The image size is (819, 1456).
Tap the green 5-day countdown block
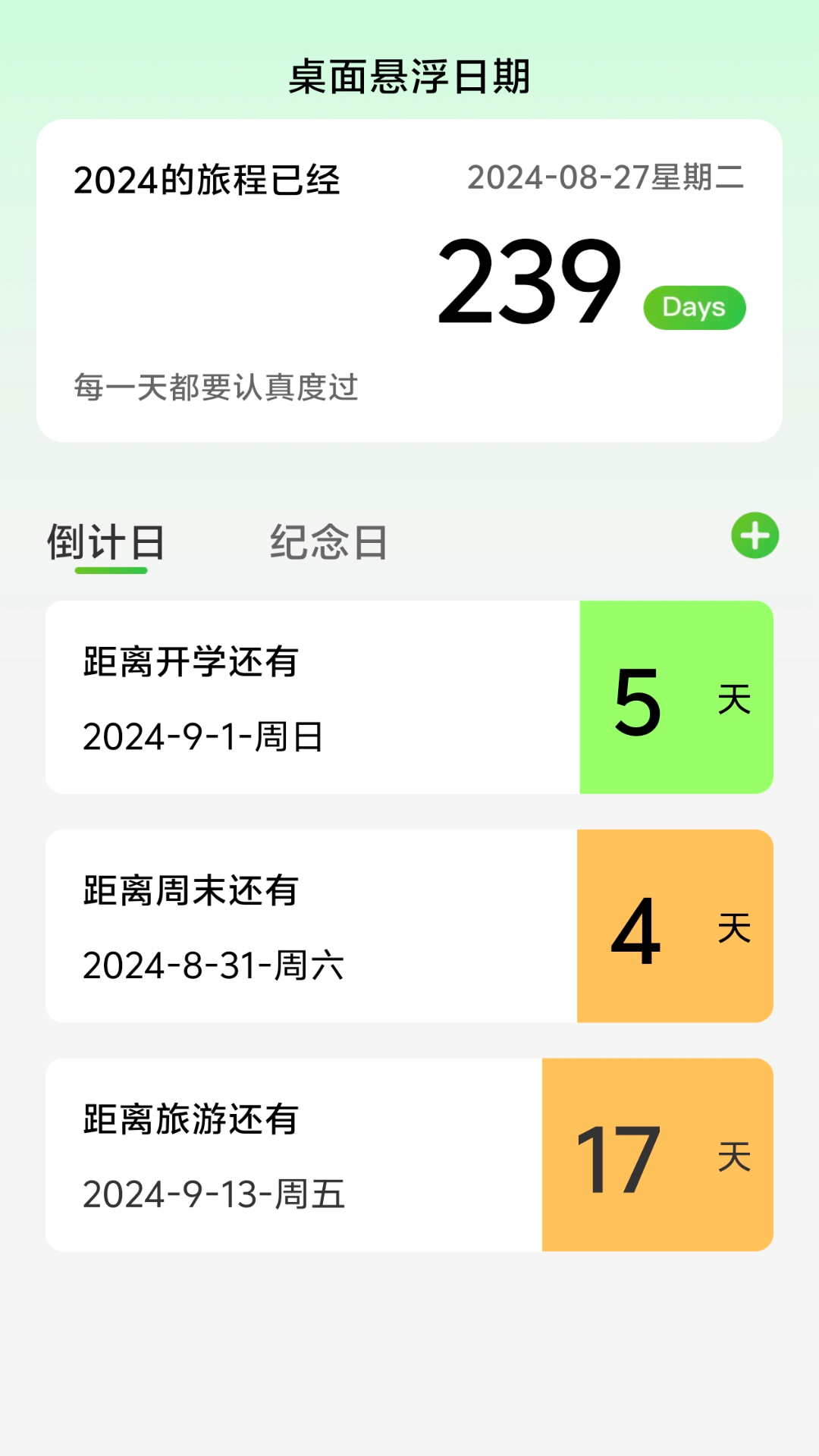[x=675, y=695]
